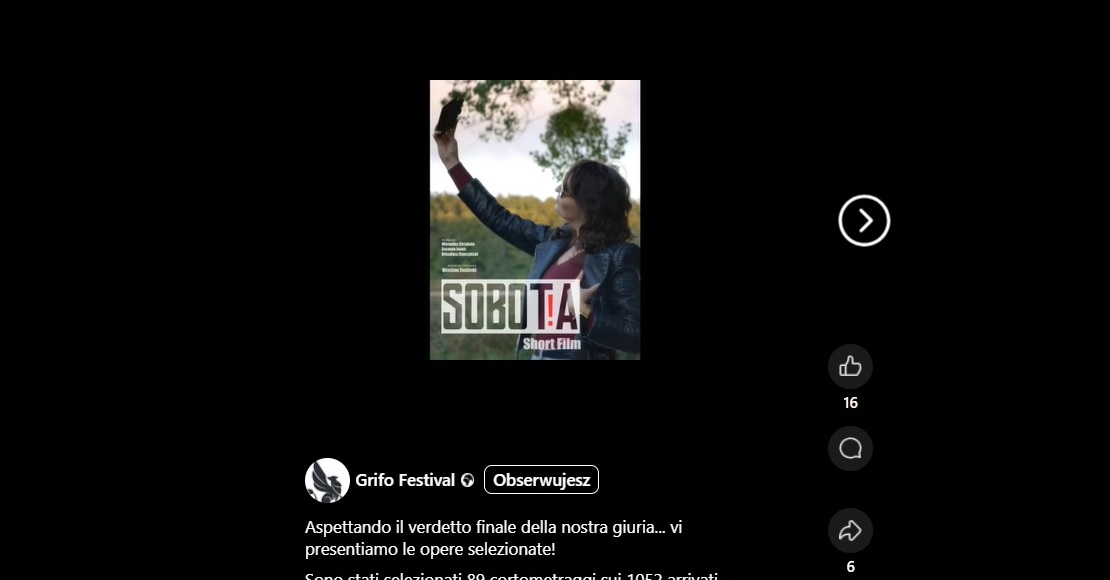Go to the next video arrow

tap(864, 220)
